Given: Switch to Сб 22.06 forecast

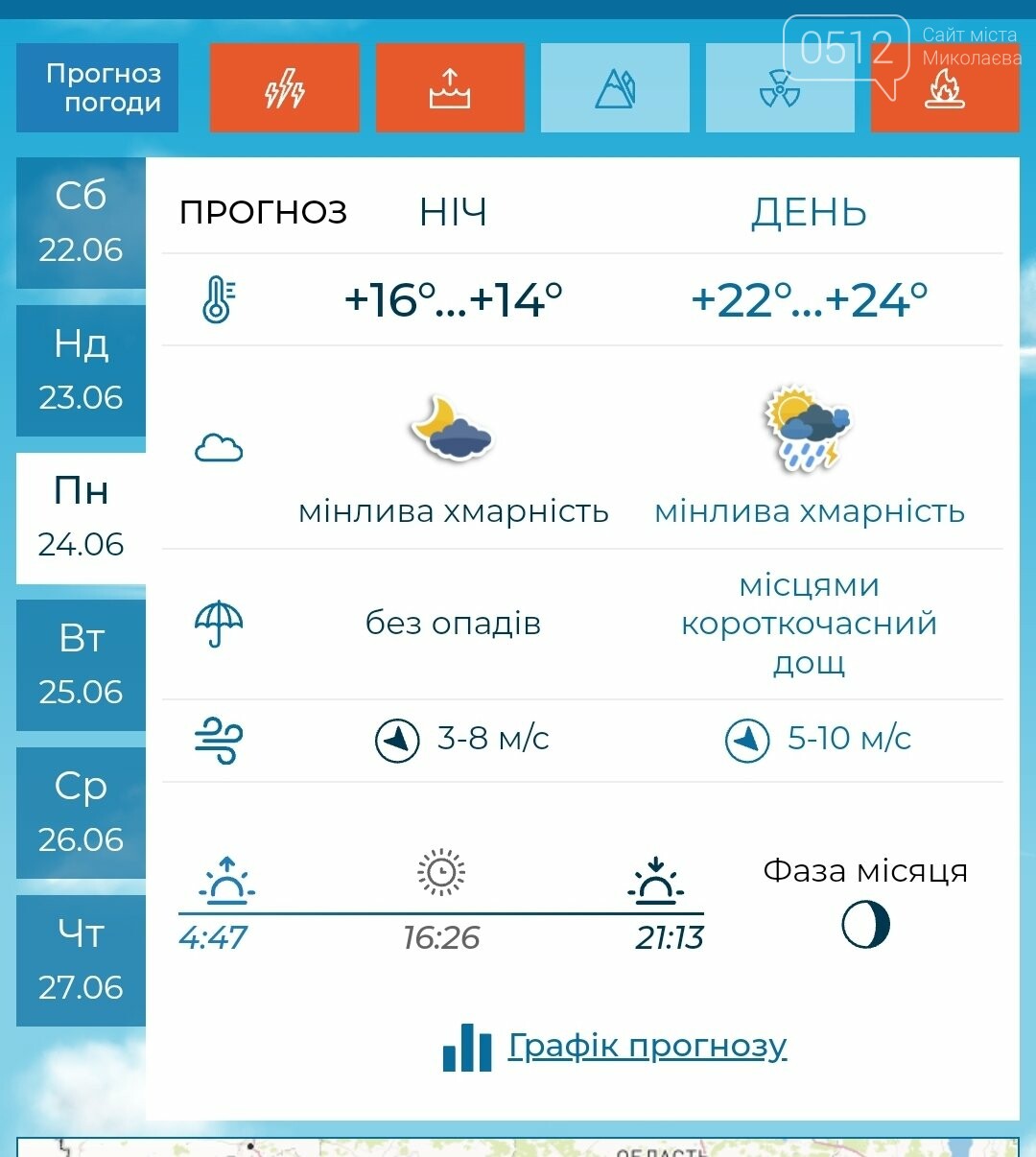Looking at the screenshot, I should click(82, 223).
